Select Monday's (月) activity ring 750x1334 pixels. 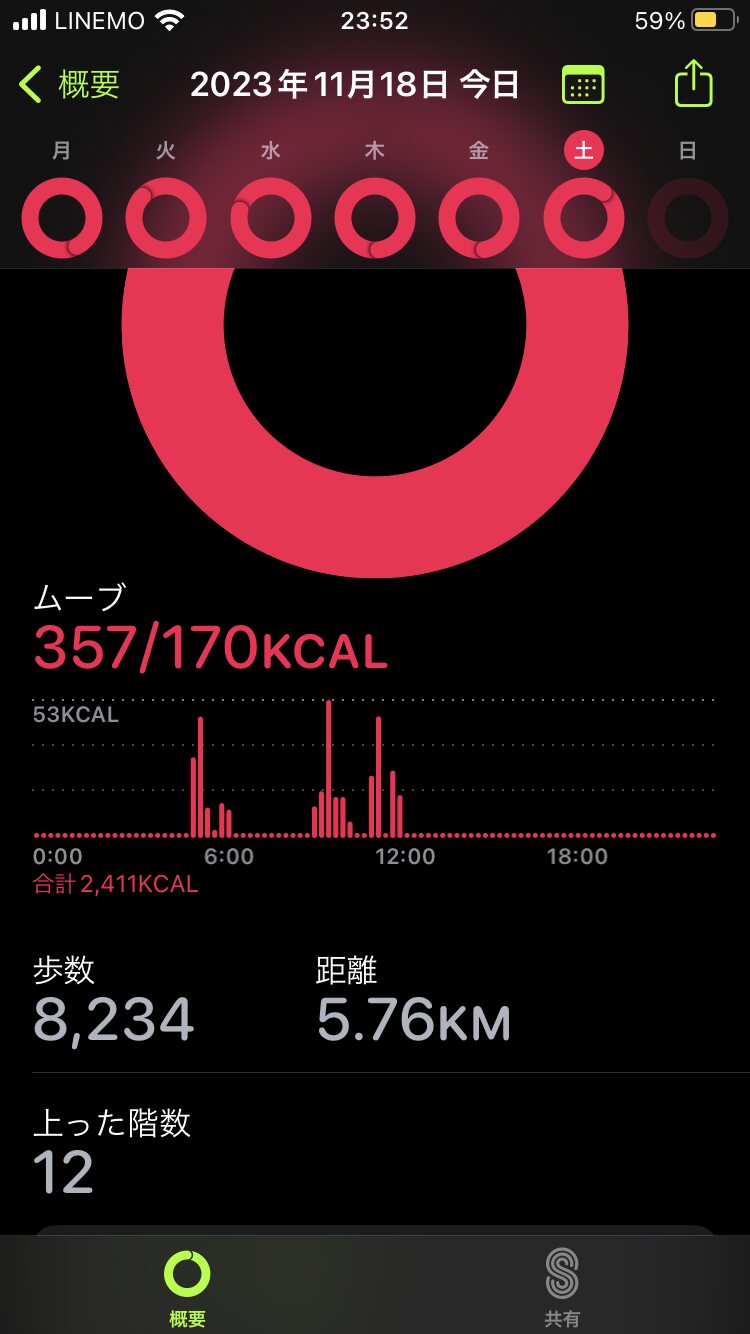pos(62,217)
